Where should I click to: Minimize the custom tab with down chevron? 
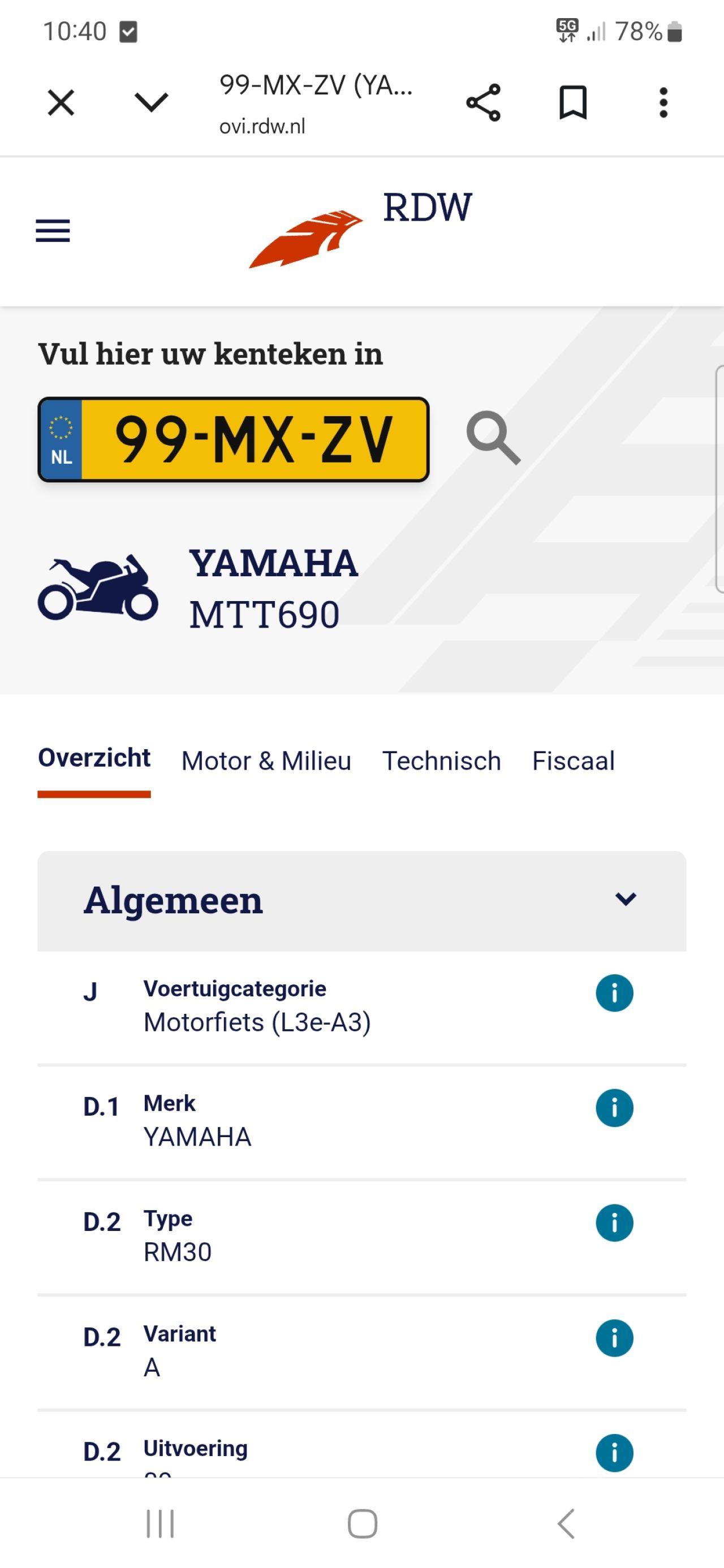(x=151, y=102)
